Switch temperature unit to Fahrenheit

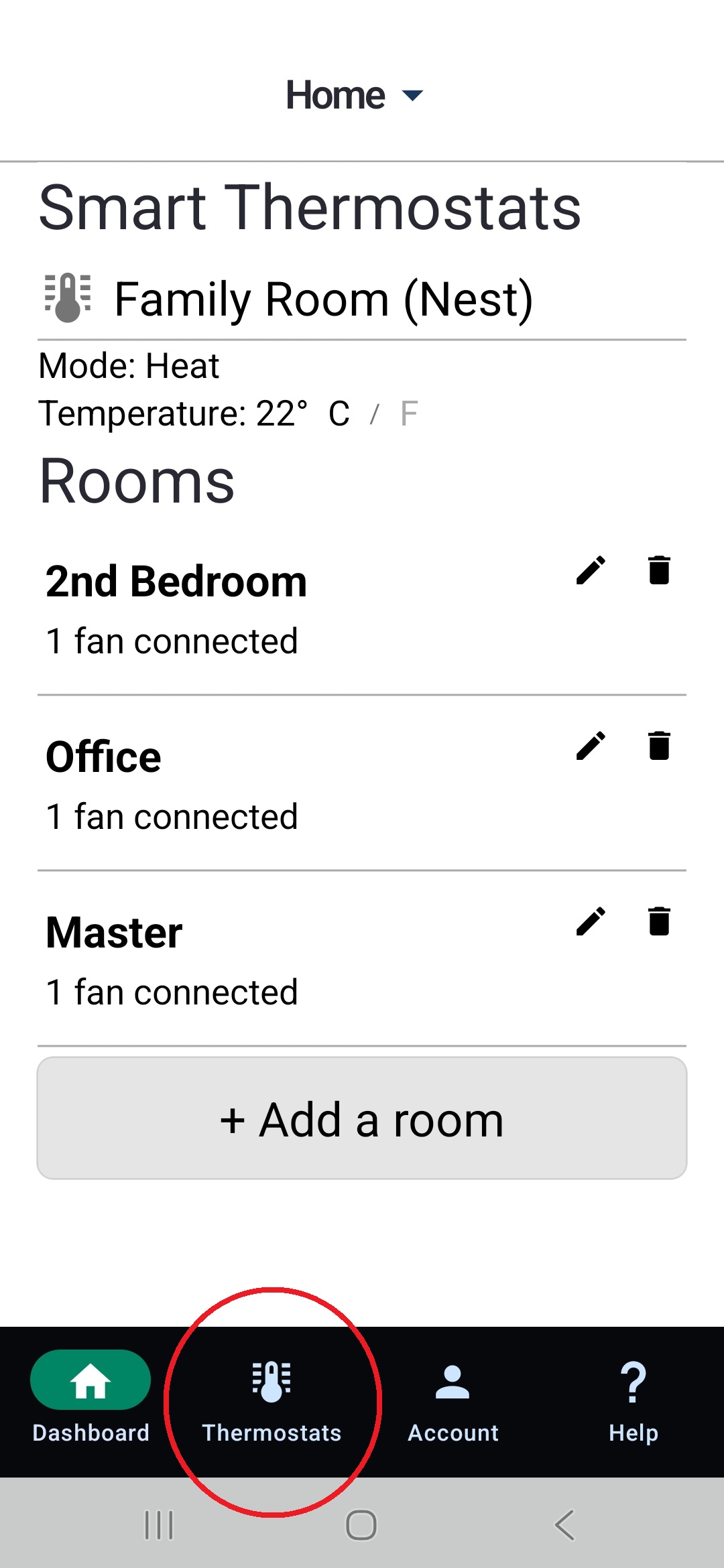click(409, 413)
